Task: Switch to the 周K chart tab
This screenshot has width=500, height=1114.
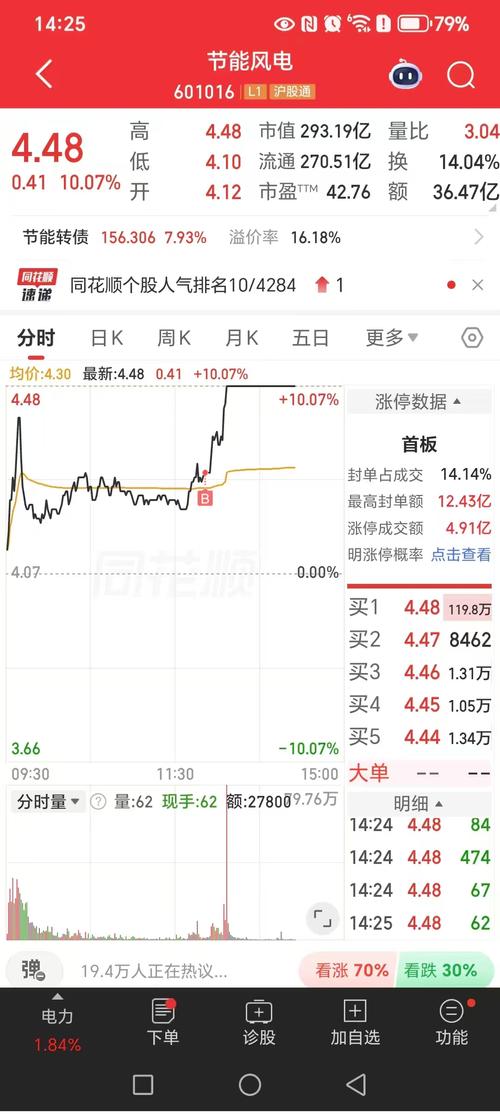Action: pos(174,338)
